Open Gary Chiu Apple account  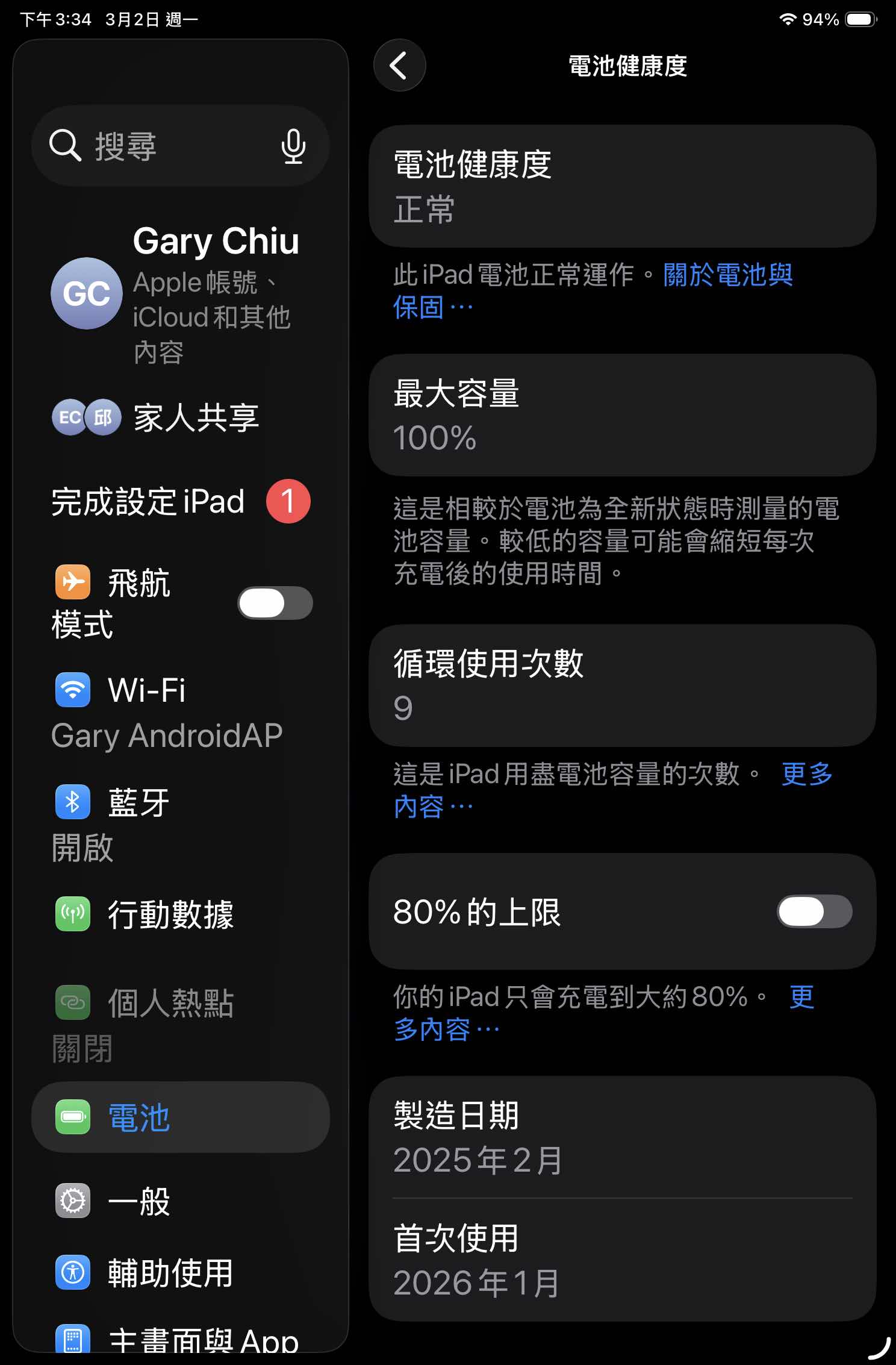[181, 293]
